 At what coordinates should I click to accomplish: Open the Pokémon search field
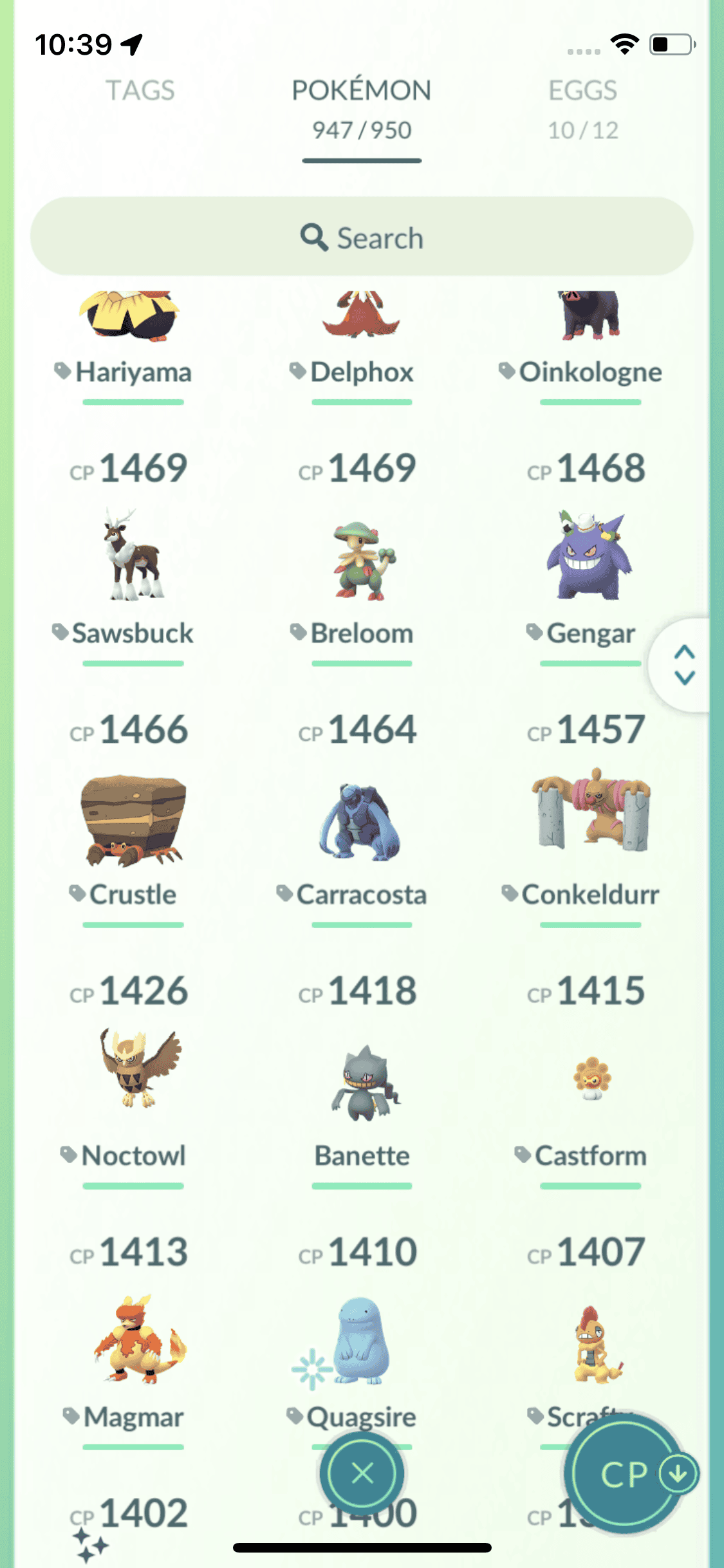pos(362,238)
